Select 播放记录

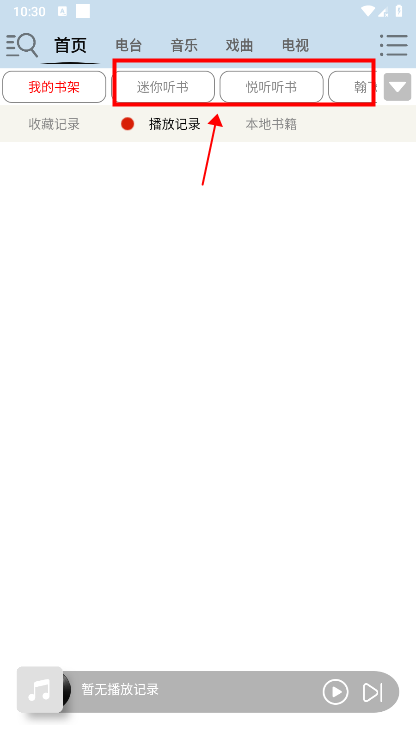coord(175,124)
